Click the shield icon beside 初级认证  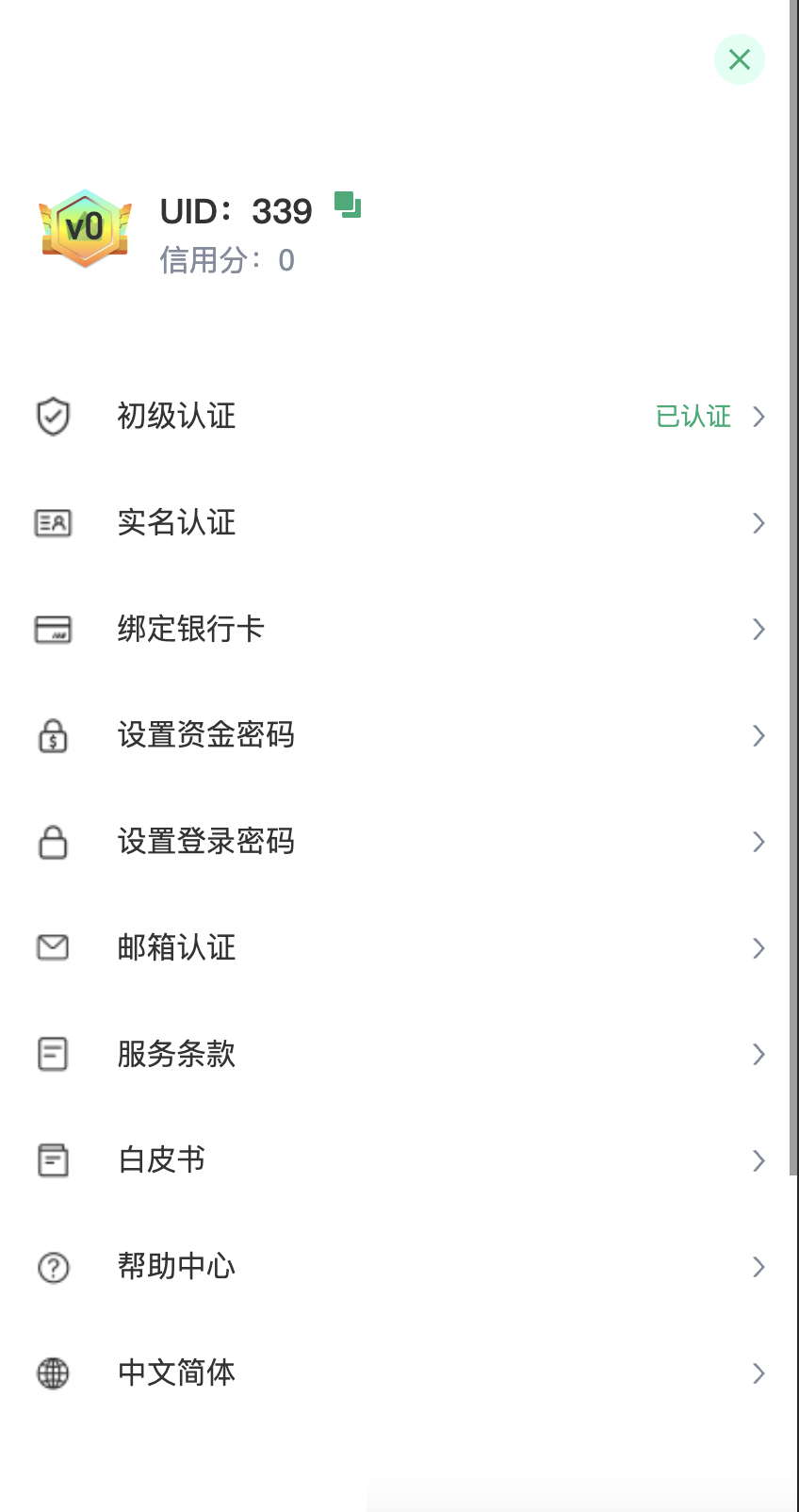[53, 416]
